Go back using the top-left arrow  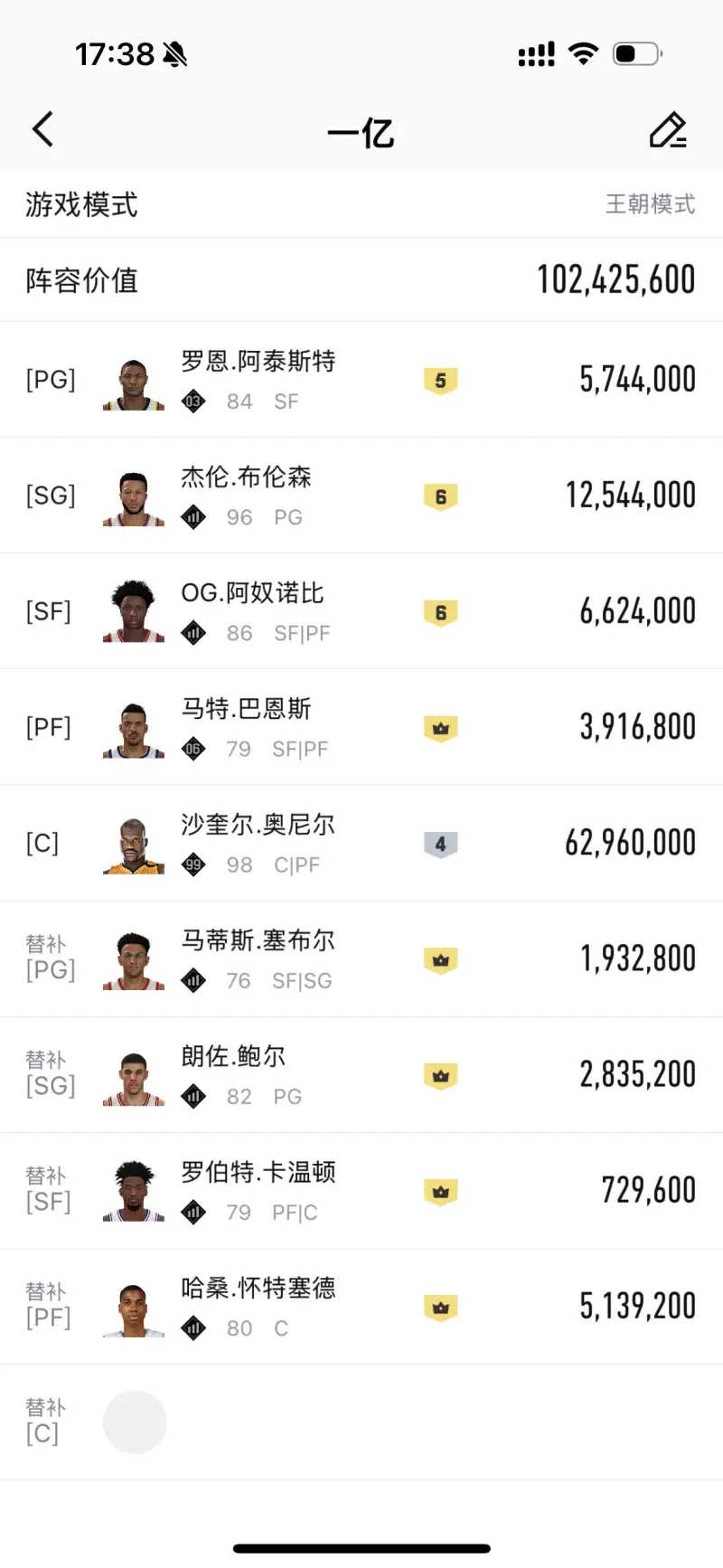pyautogui.click(x=42, y=129)
